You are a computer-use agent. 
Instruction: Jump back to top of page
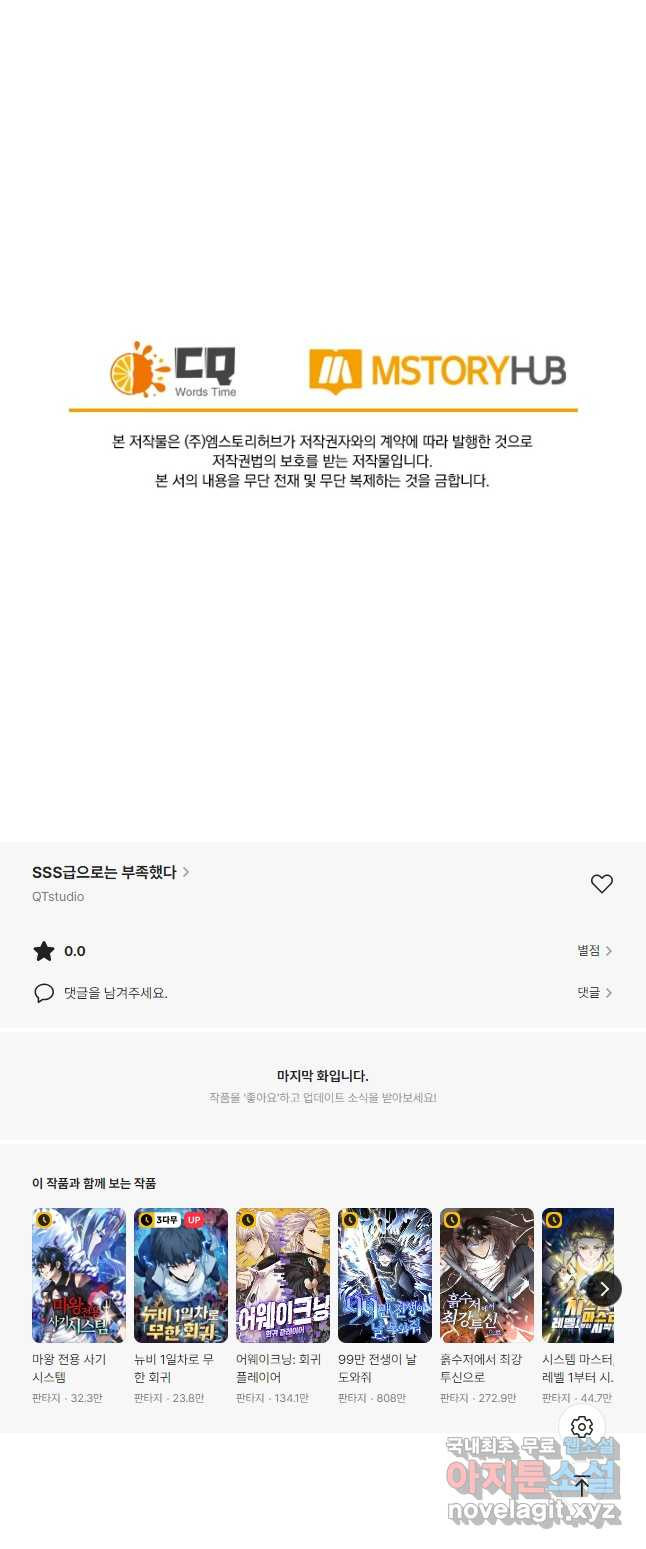[582, 1486]
